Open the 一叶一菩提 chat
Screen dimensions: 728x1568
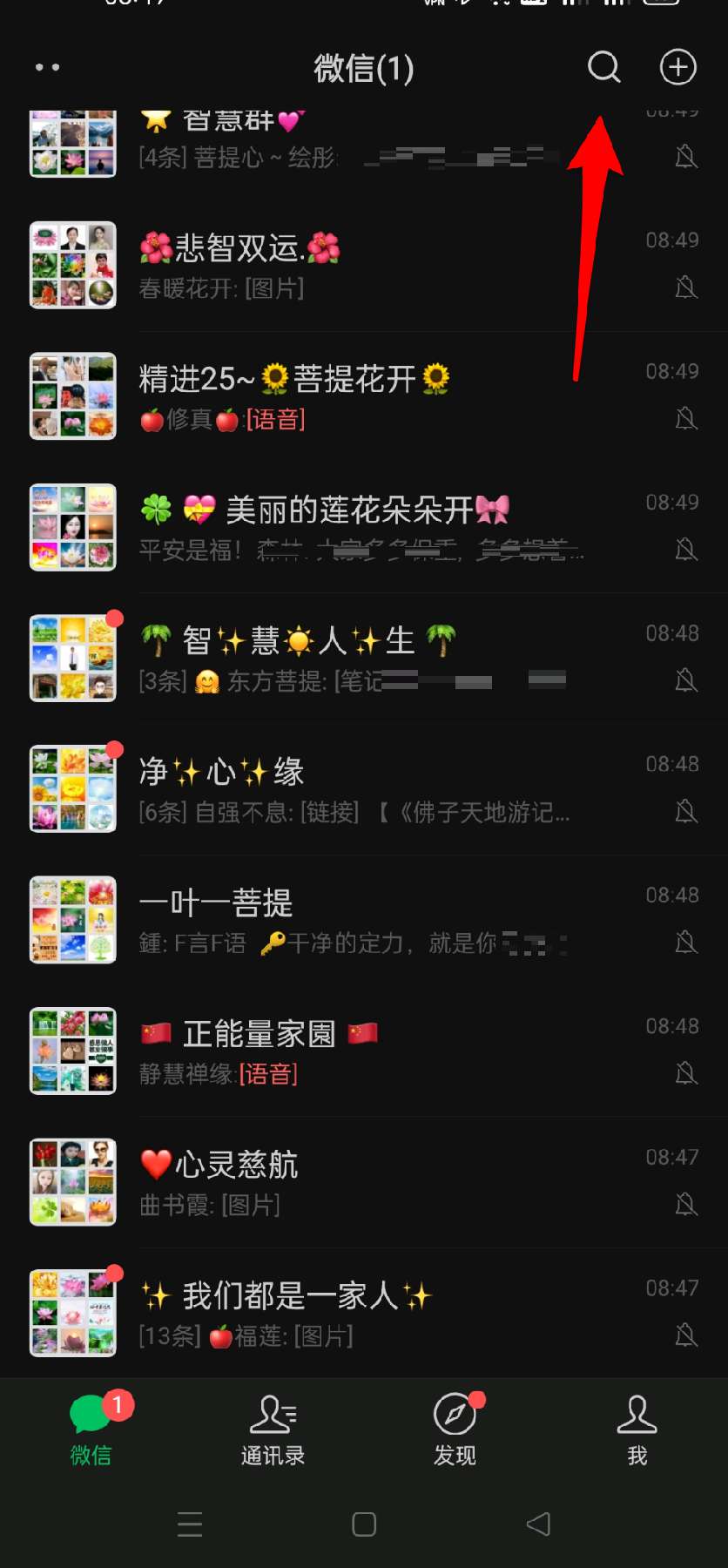[x=364, y=920]
